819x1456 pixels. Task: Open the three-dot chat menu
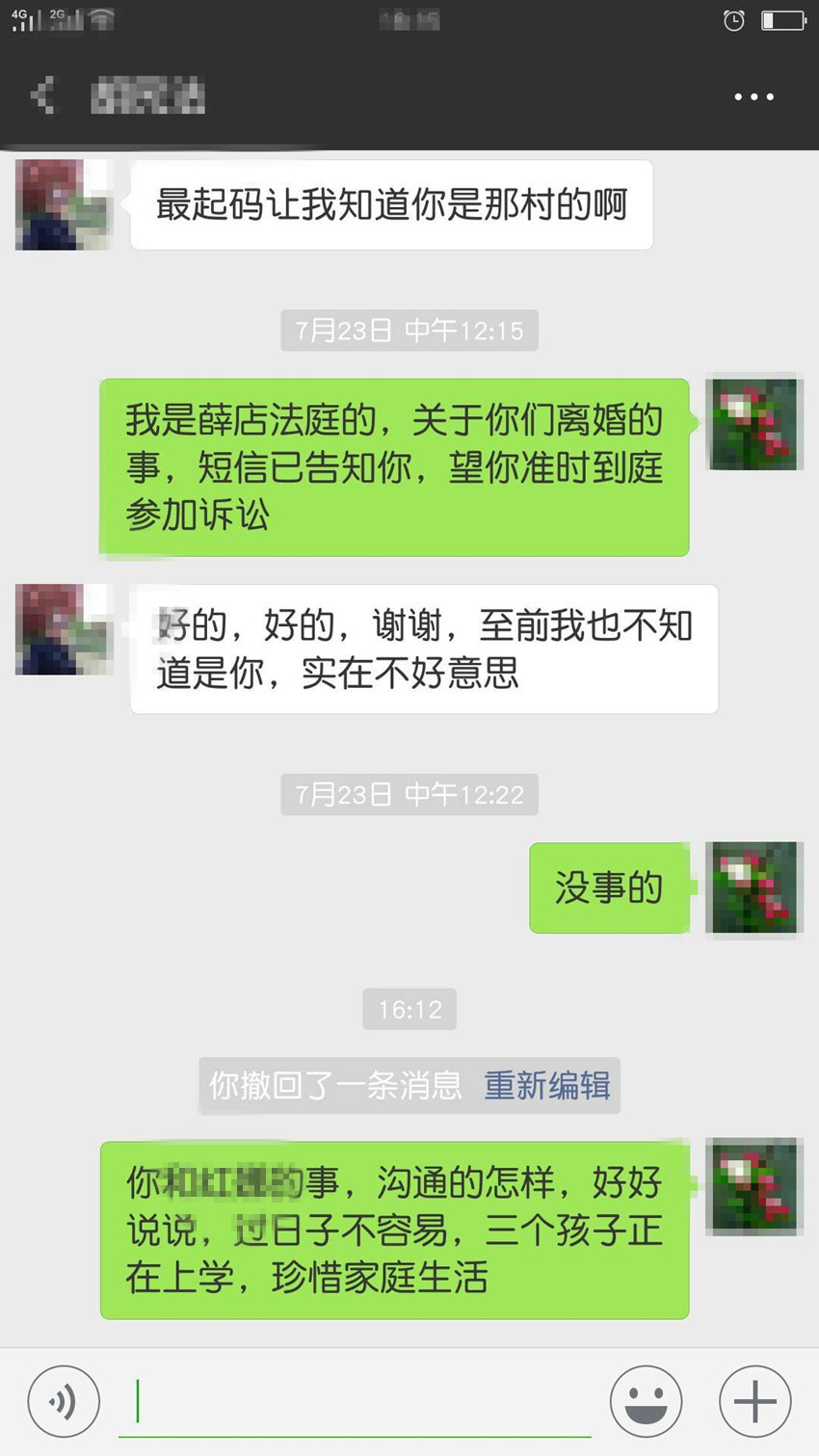coord(753,96)
